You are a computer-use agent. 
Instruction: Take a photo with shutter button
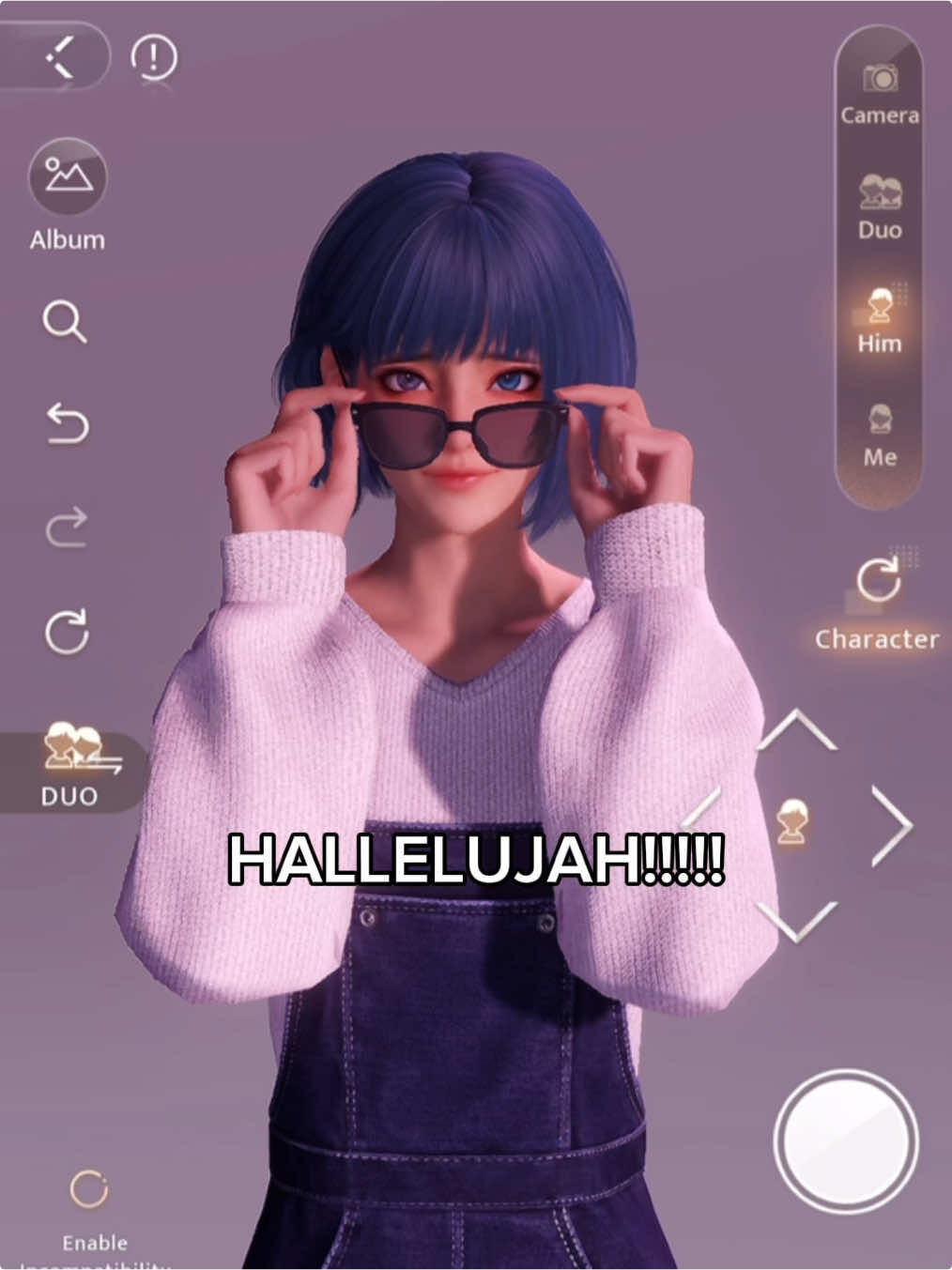tap(846, 1142)
